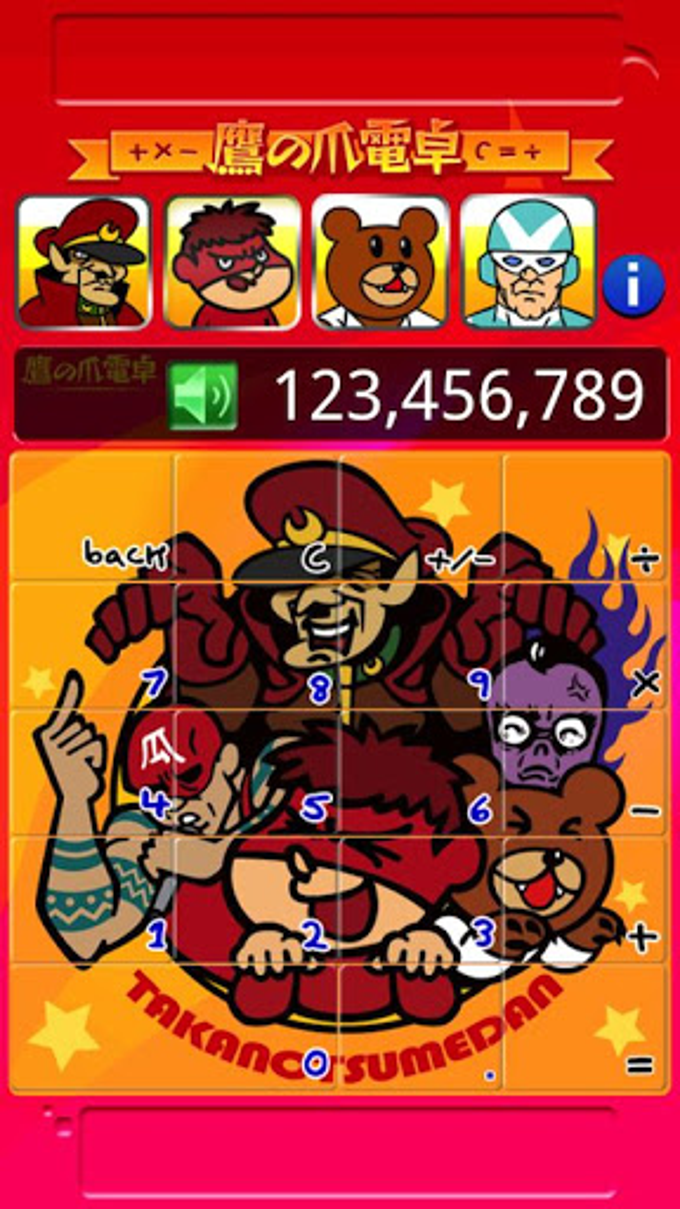Flip the sign with the +/- key

click(421, 518)
